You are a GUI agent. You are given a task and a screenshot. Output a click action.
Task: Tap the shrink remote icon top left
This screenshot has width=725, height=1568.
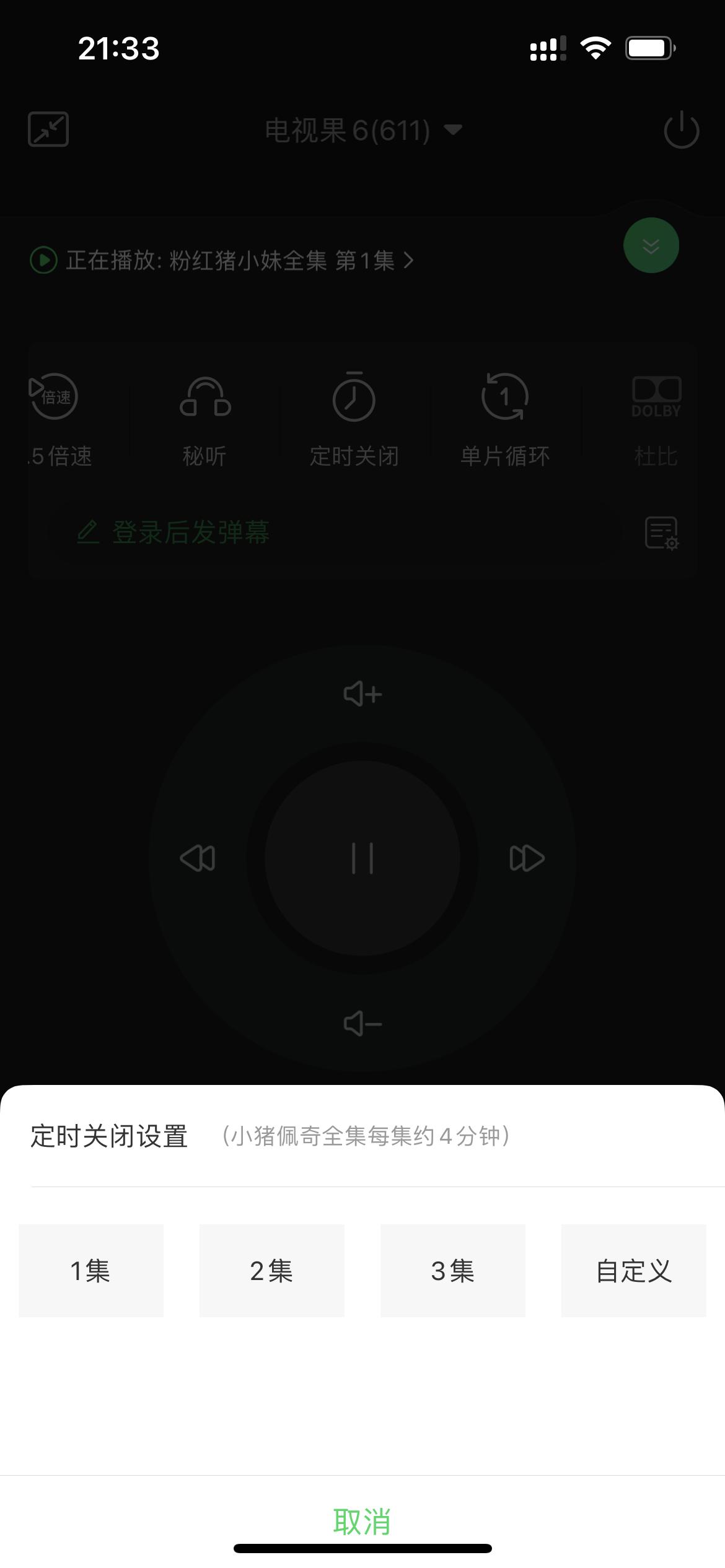tap(48, 130)
